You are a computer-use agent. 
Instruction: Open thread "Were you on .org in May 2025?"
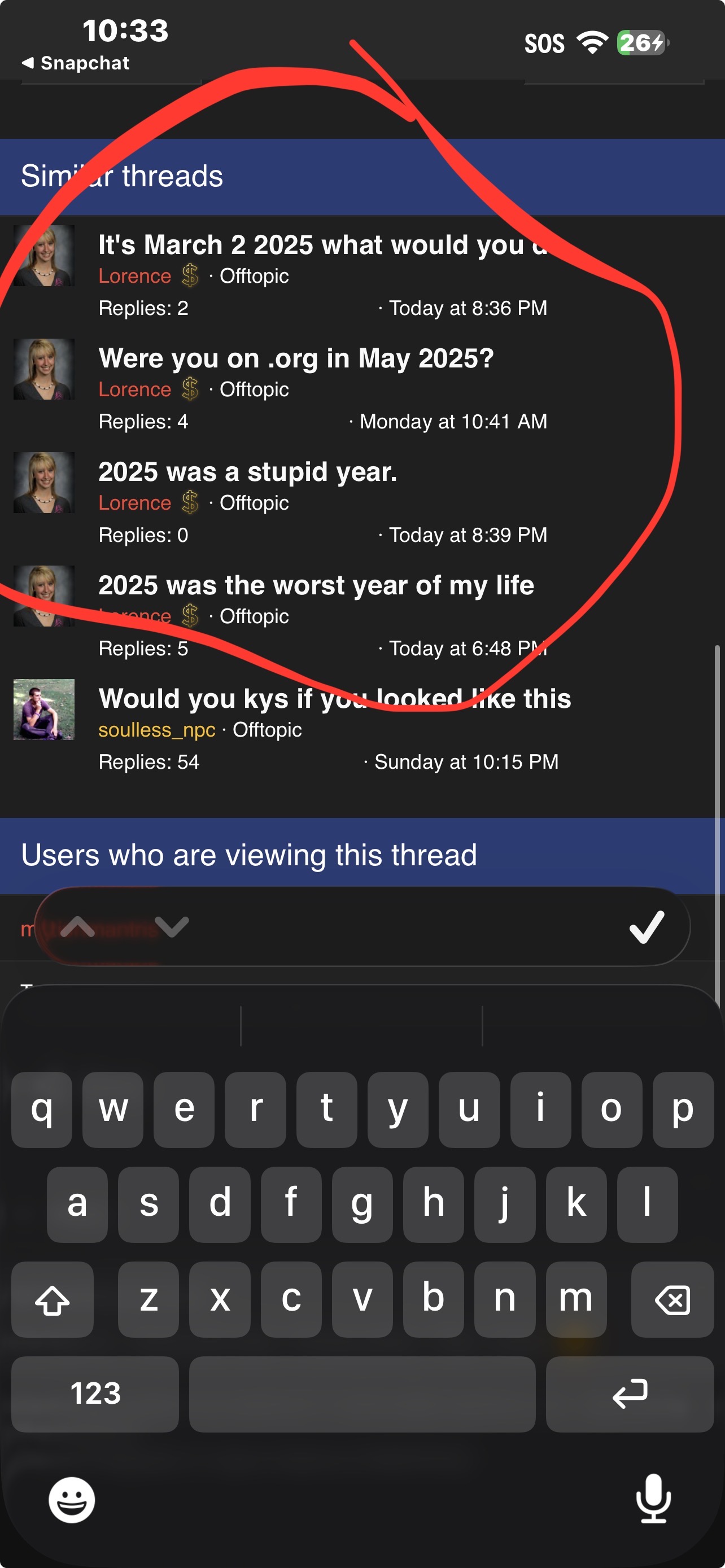click(296, 358)
